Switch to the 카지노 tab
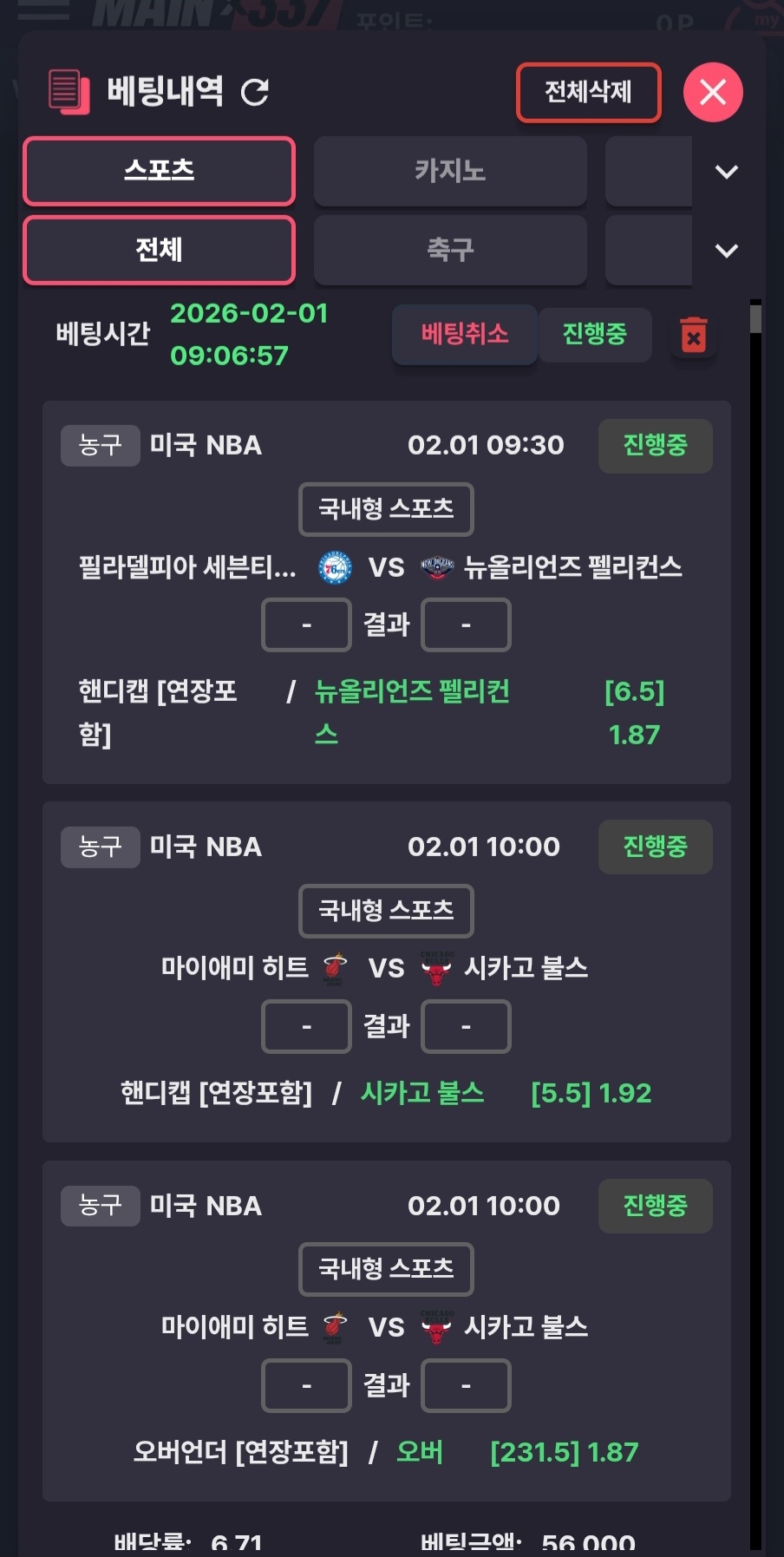Screen dimensions: 784x1557 coord(450,171)
